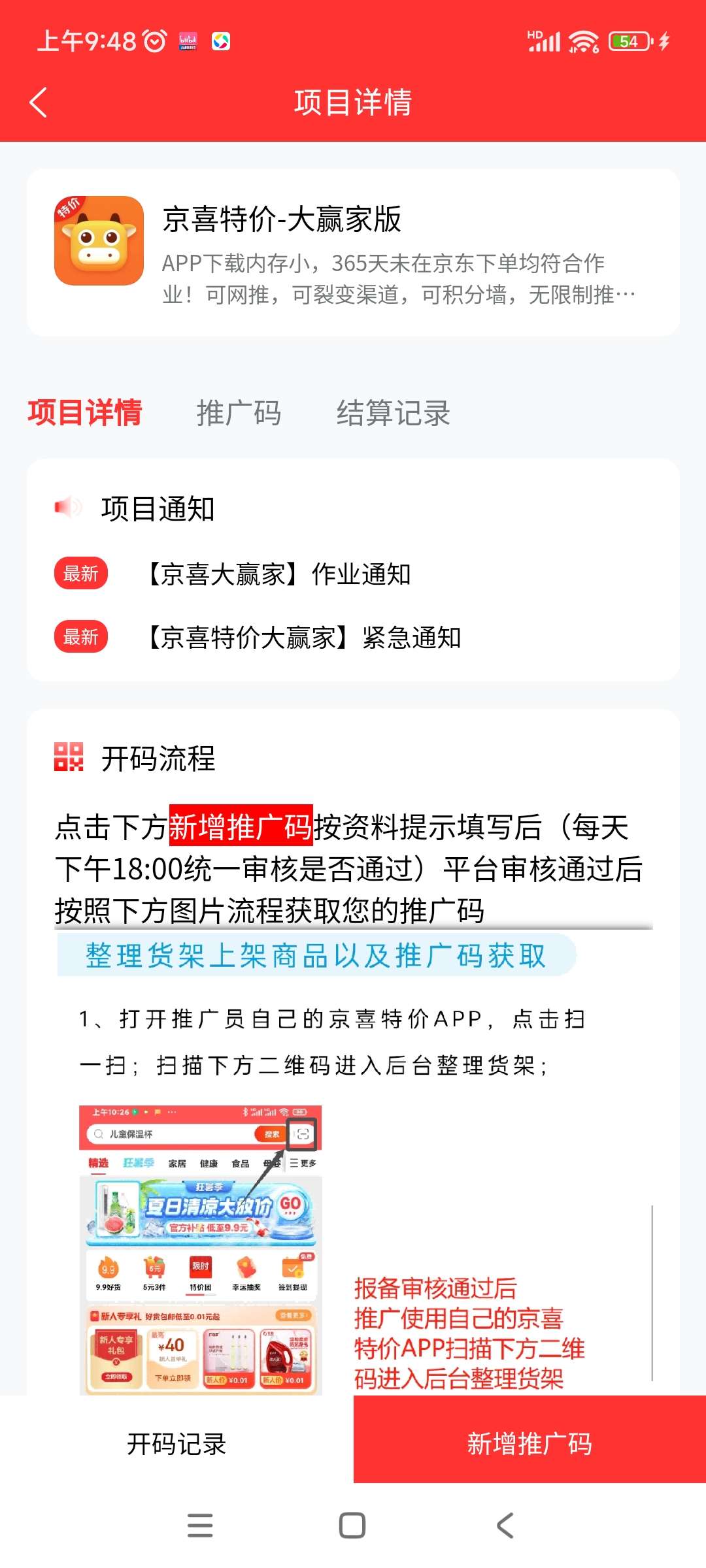Open the 京喜特价-大赢家版 project card
This screenshot has height=1568, width=706.
[x=353, y=252]
